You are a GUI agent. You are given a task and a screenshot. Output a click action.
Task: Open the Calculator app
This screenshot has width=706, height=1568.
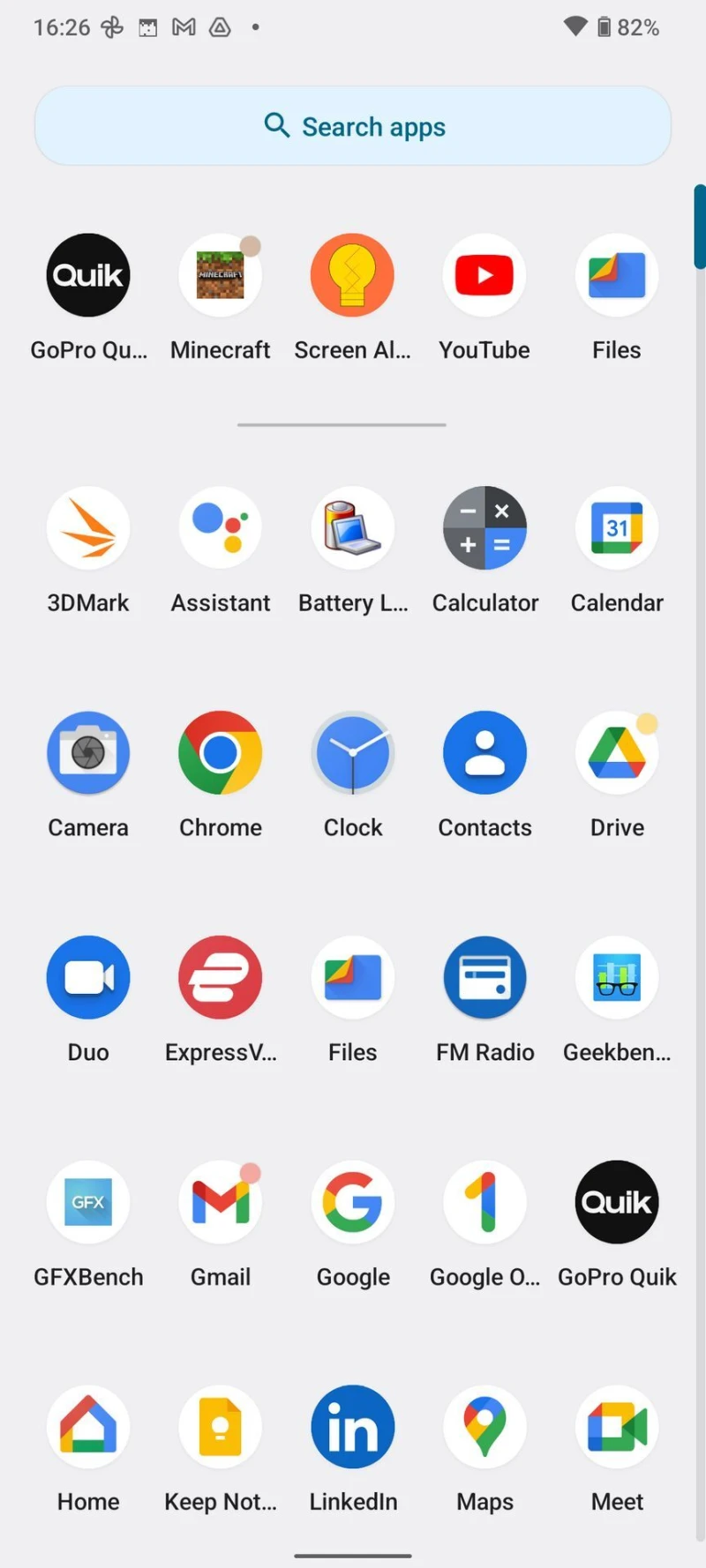[x=484, y=529]
